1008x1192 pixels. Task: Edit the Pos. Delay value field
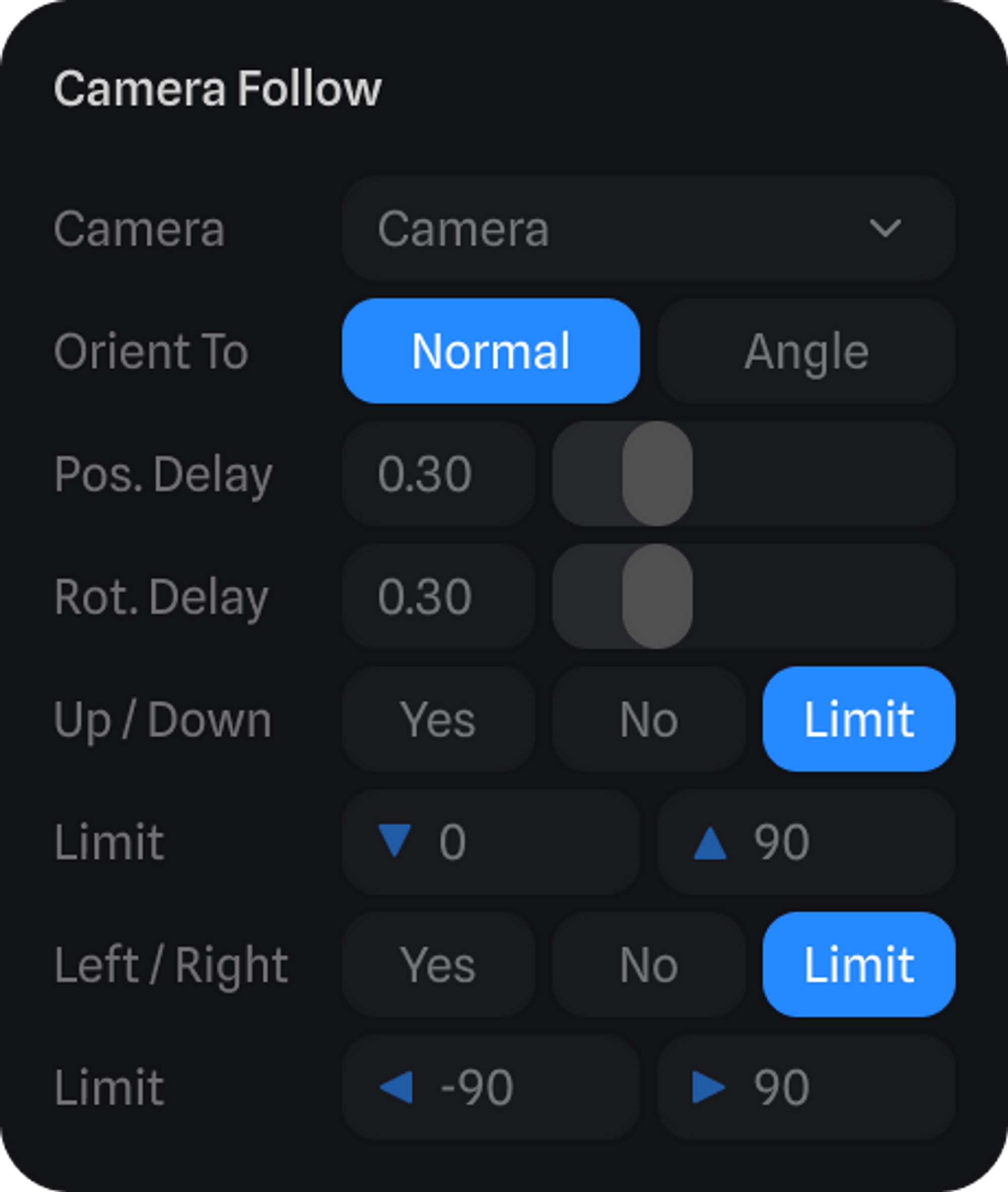[x=437, y=474]
